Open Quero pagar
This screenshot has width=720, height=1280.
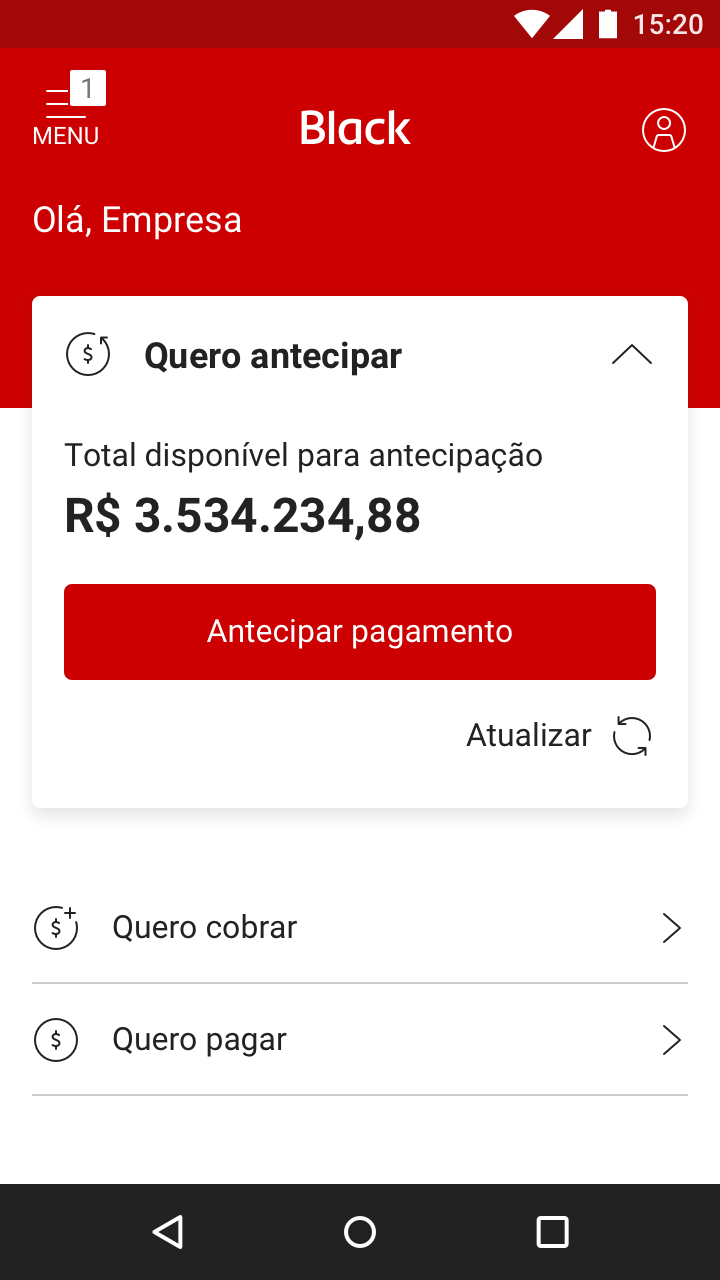(x=360, y=1040)
